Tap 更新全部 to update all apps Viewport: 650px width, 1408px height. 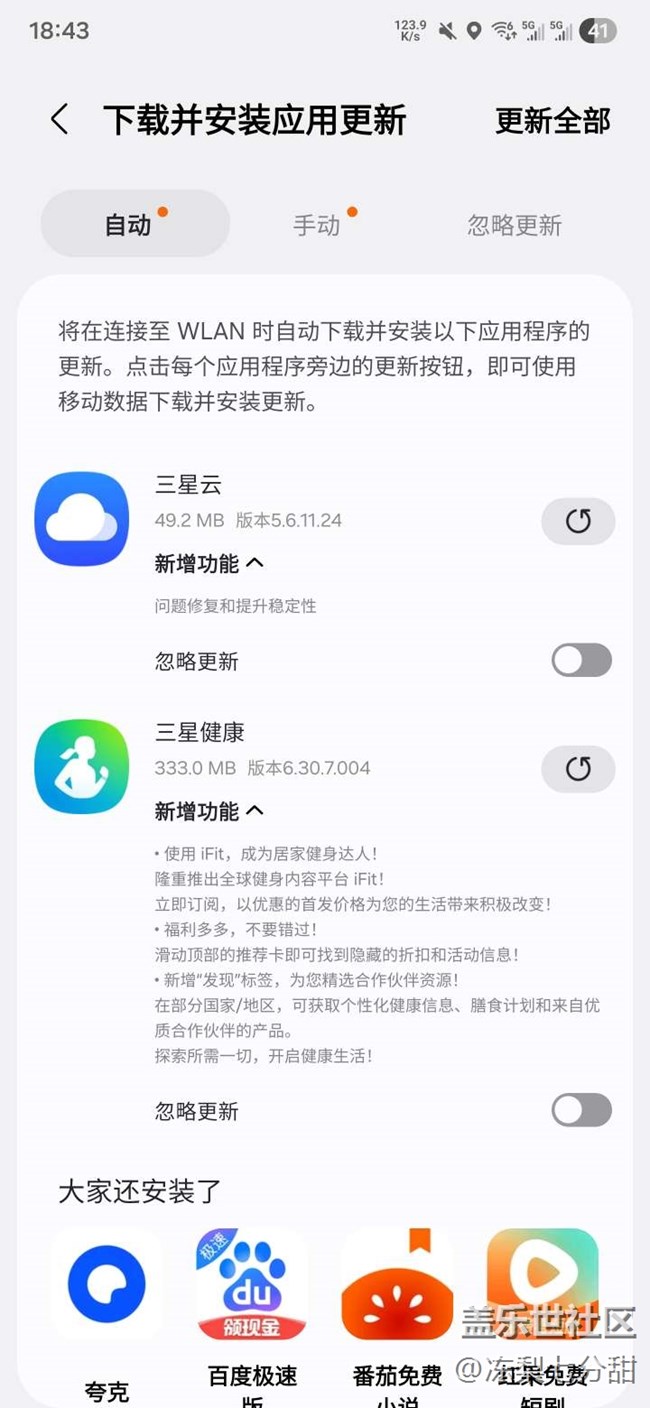click(553, 120)
